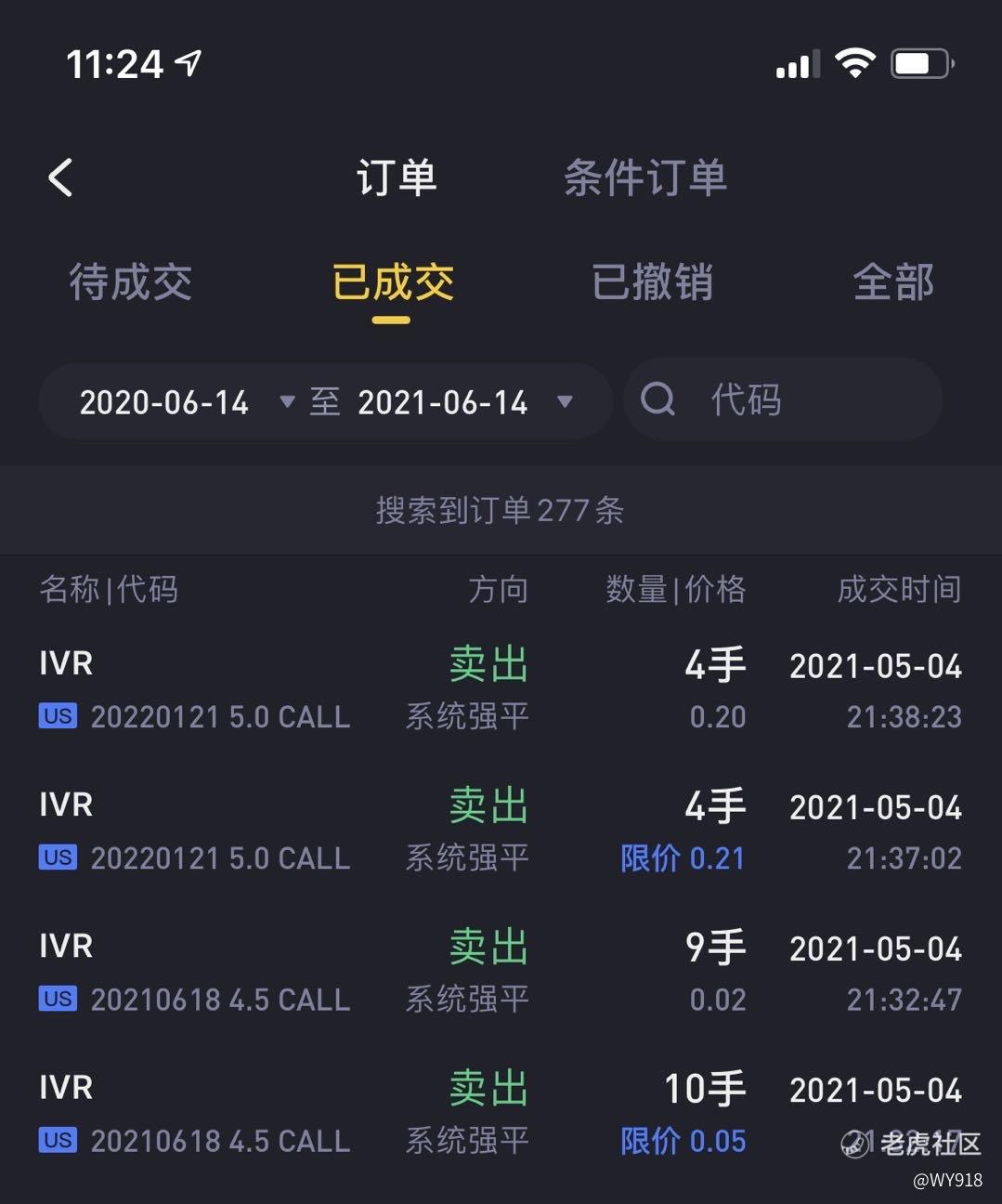The image size is (1002, 1204).
Task: Go back using the top-left arrow
Action: pos(61,177)
